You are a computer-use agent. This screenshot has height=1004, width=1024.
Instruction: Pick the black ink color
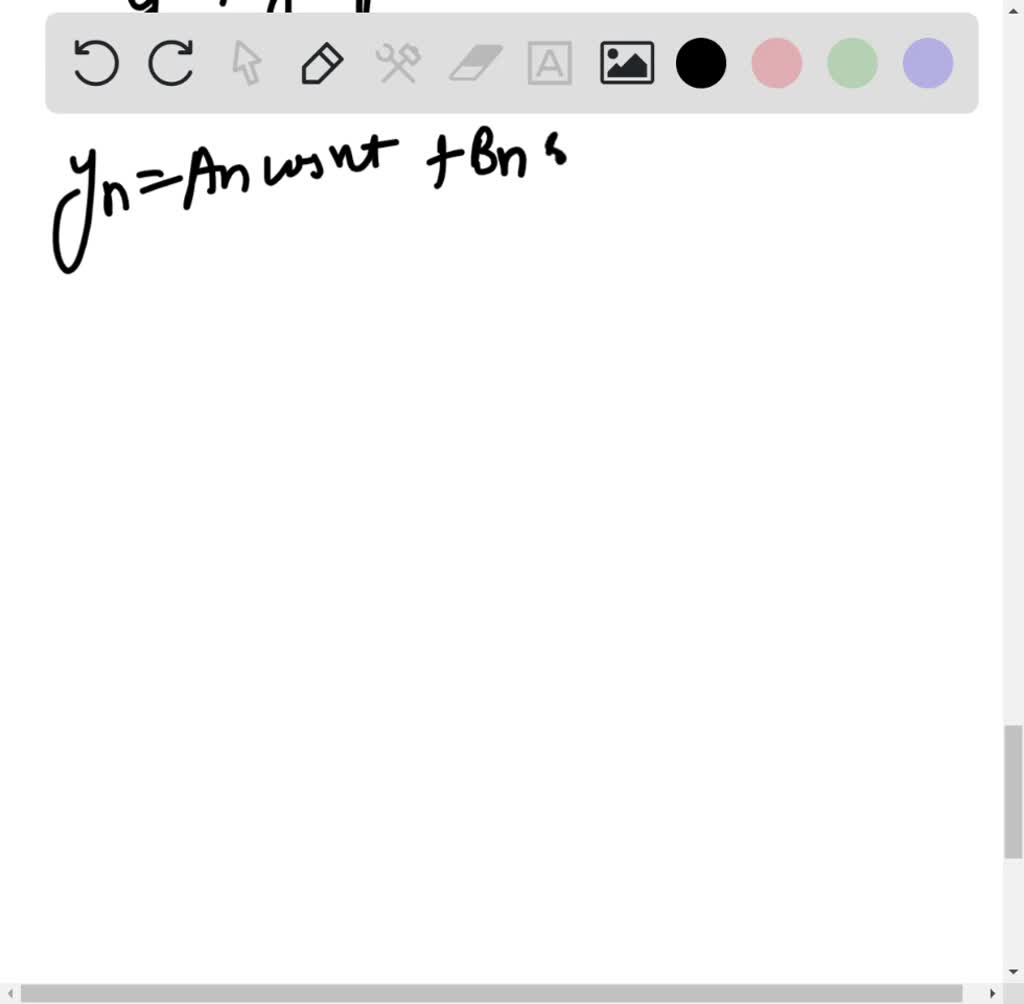(701, 63)
